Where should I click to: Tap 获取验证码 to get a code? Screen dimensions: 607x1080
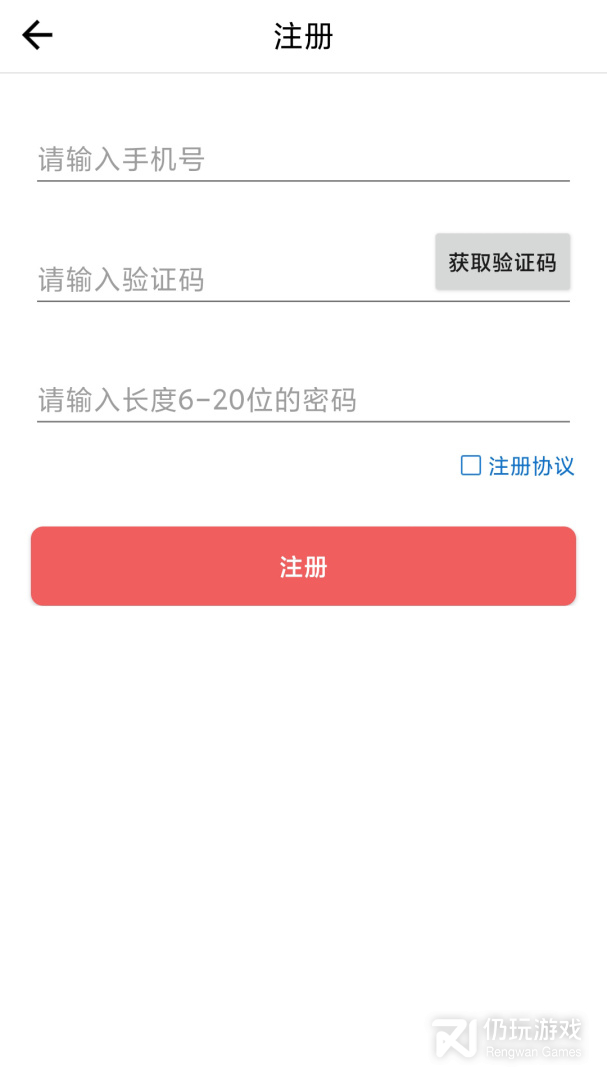click(x=502, y=263)
